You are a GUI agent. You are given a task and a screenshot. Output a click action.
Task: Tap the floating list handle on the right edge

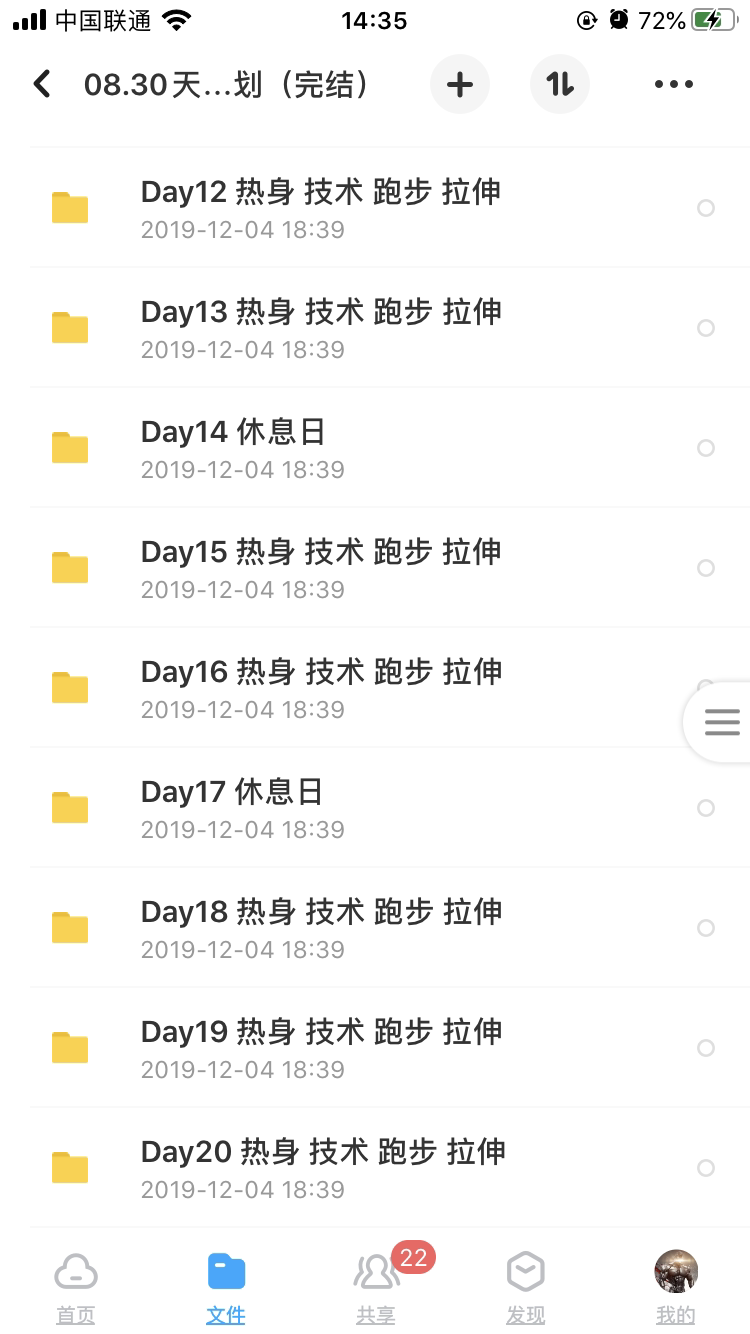pyautogui.click(x=722, y=722)
